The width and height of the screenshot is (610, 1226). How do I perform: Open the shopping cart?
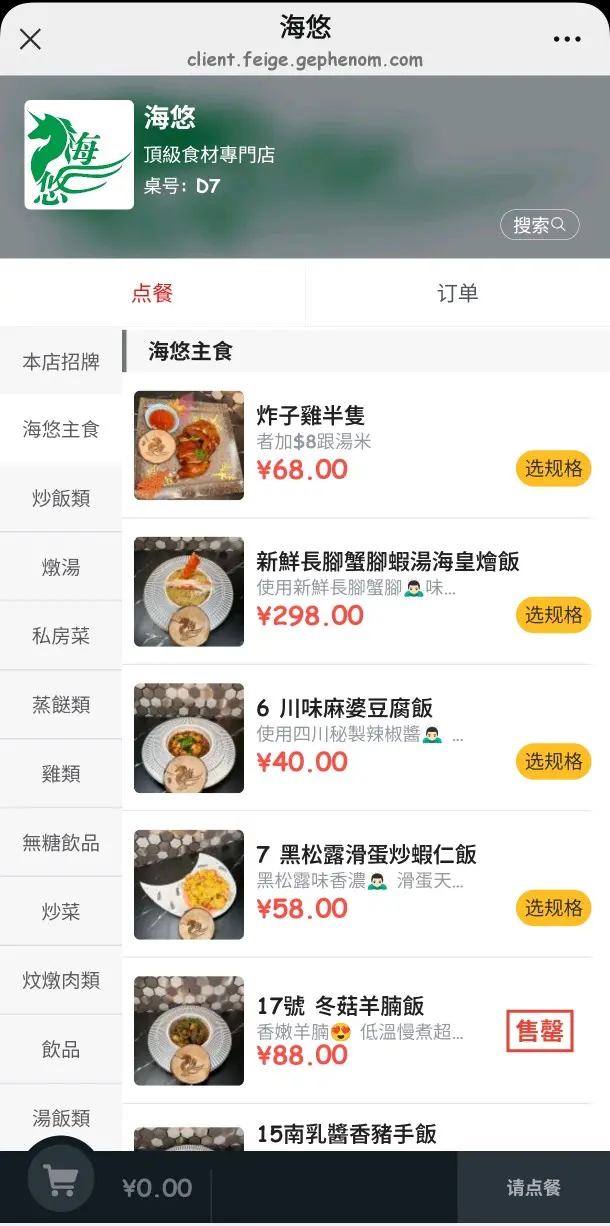point(61,1181)
